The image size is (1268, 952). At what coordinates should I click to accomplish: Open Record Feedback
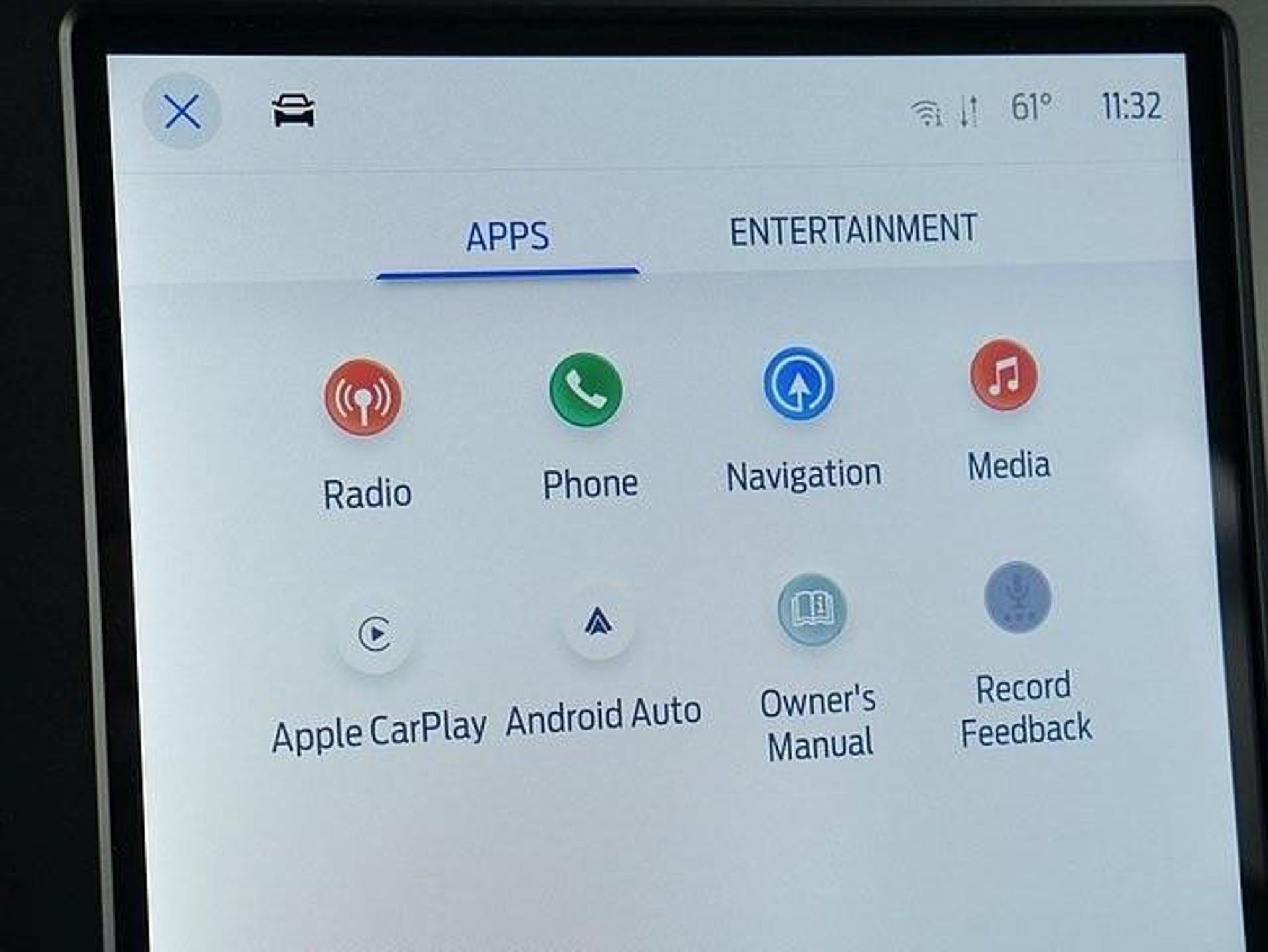point(1017,597)
